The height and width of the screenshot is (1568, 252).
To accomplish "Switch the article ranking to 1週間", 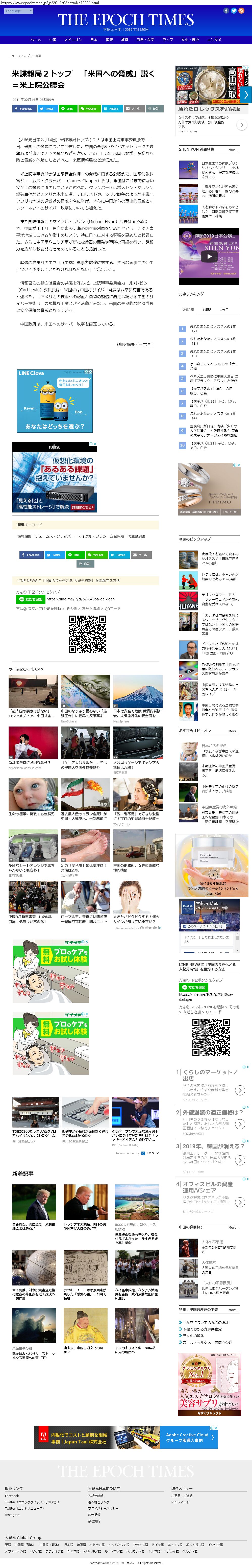I will (x=207, y=309).
